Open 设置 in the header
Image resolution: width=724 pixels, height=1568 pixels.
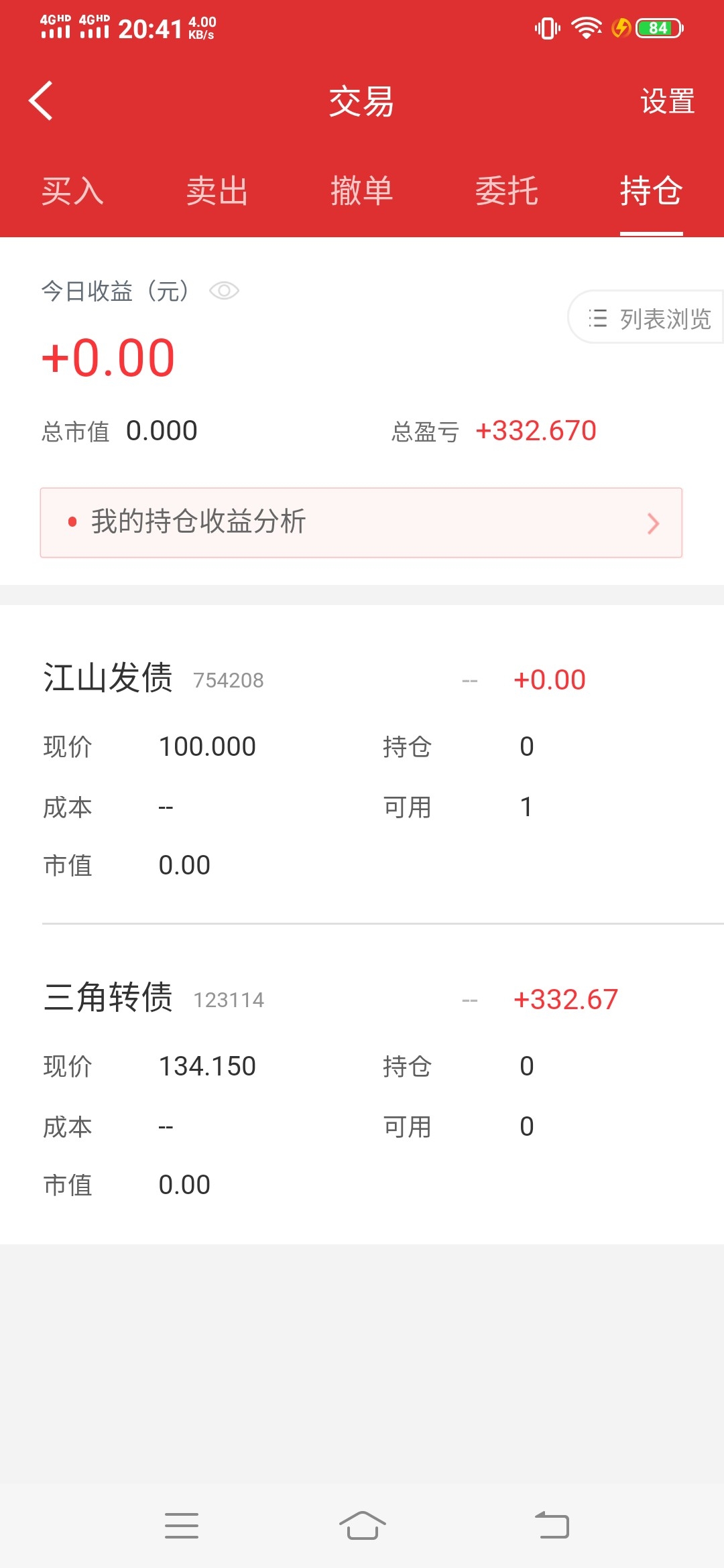(x=667, y=102)
